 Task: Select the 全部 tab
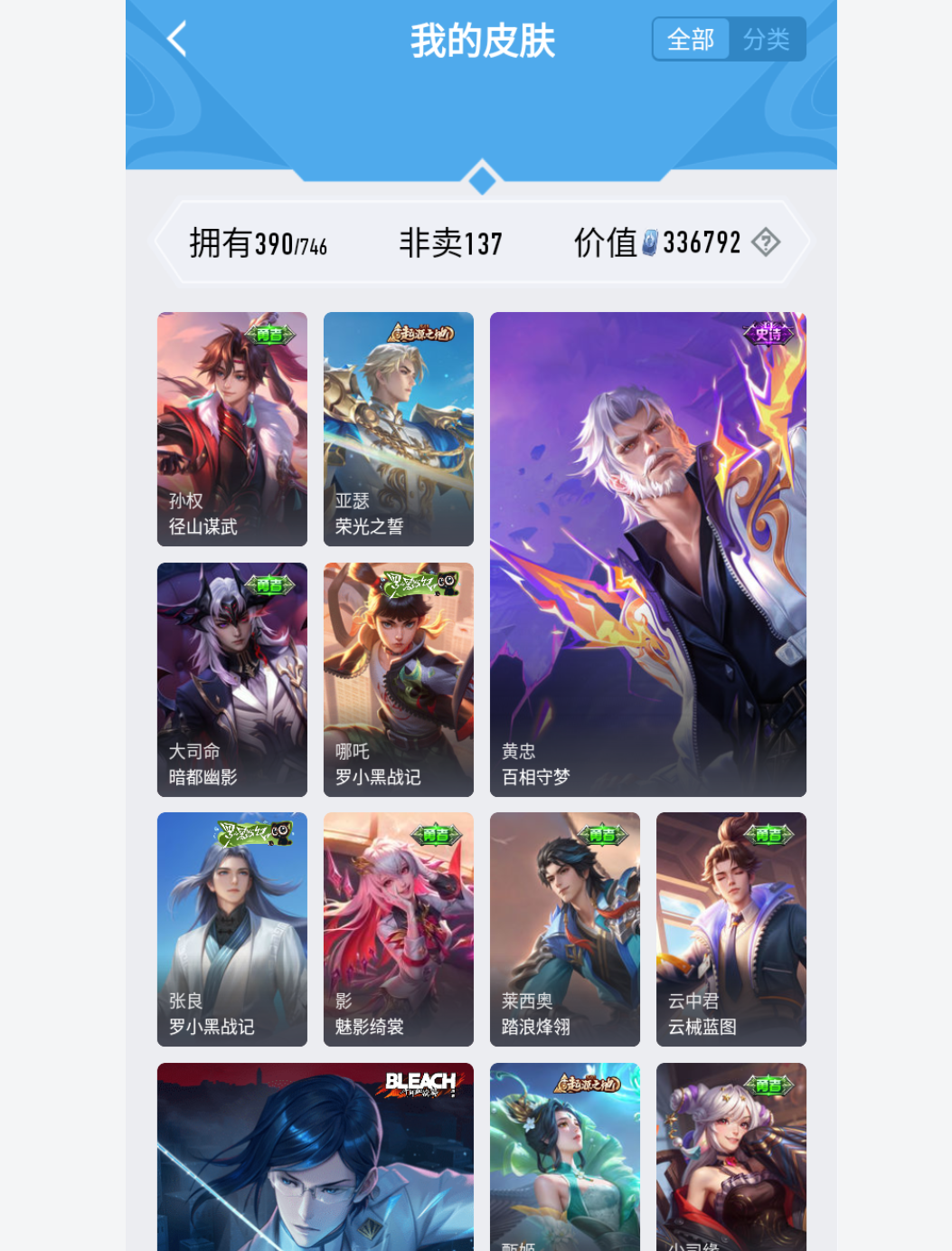[692, 40]
